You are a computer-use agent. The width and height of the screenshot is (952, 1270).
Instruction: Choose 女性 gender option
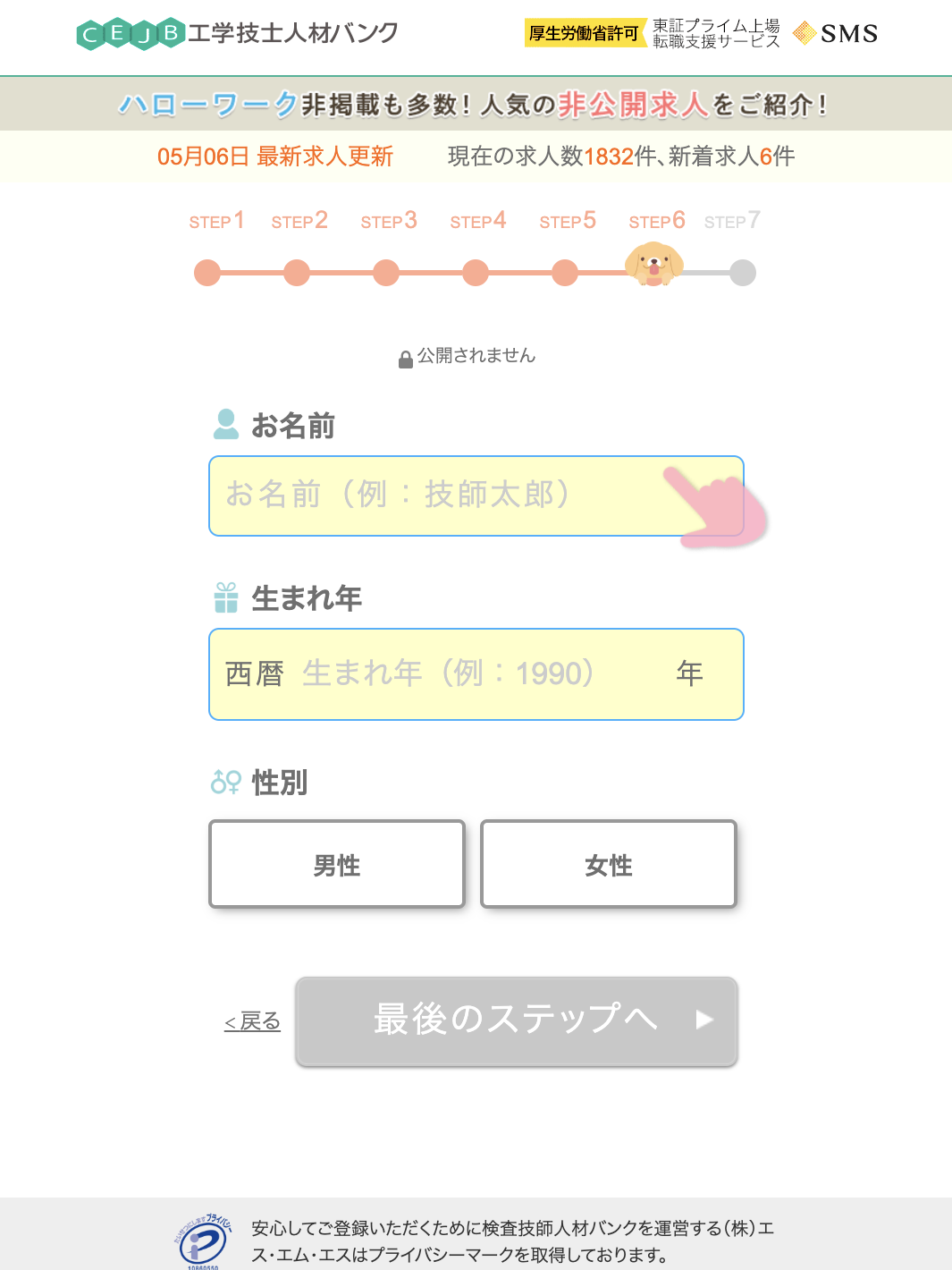click(608, 865)
